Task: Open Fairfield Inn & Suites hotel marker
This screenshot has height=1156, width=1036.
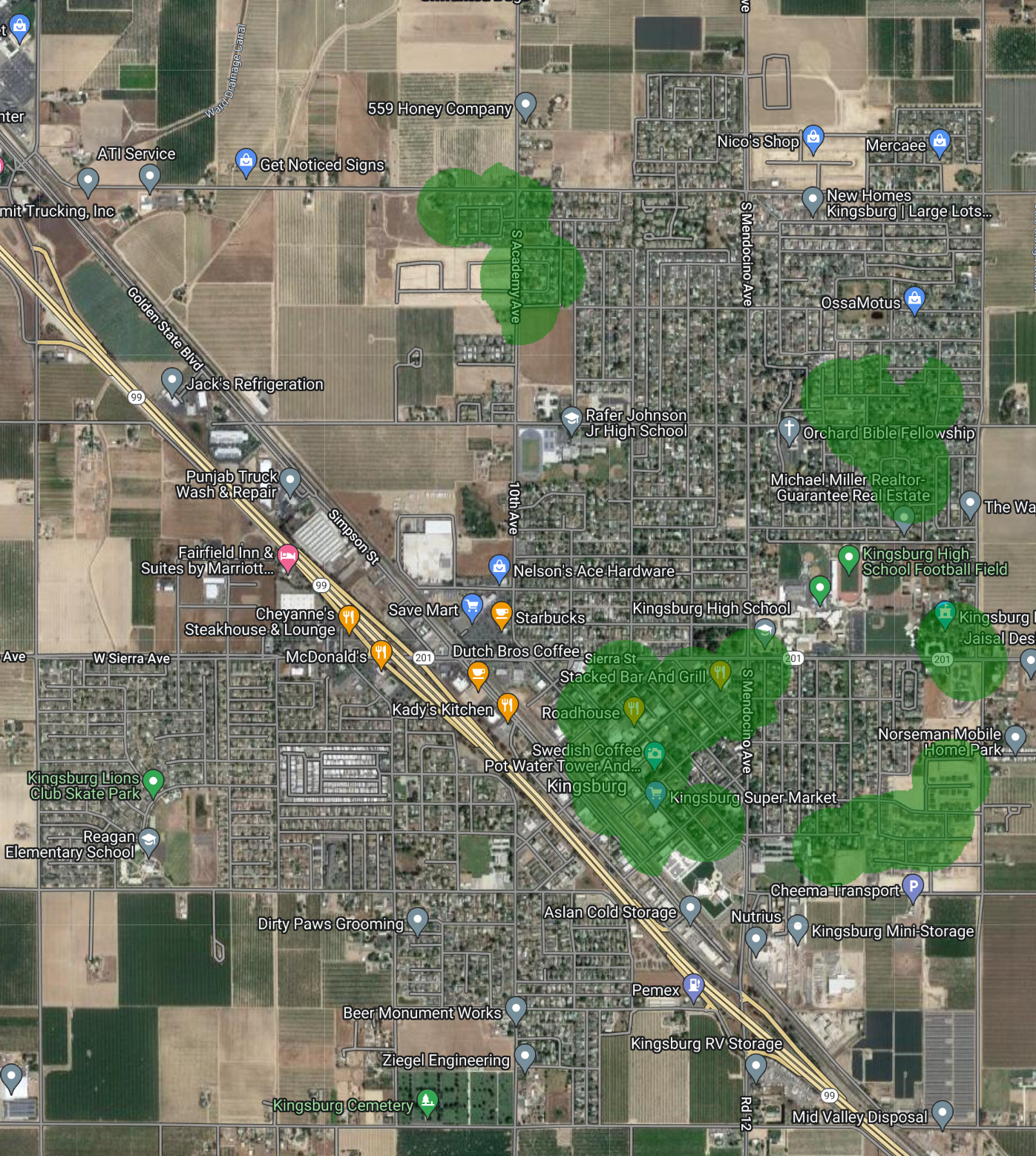Action: [x=288, y=556]
